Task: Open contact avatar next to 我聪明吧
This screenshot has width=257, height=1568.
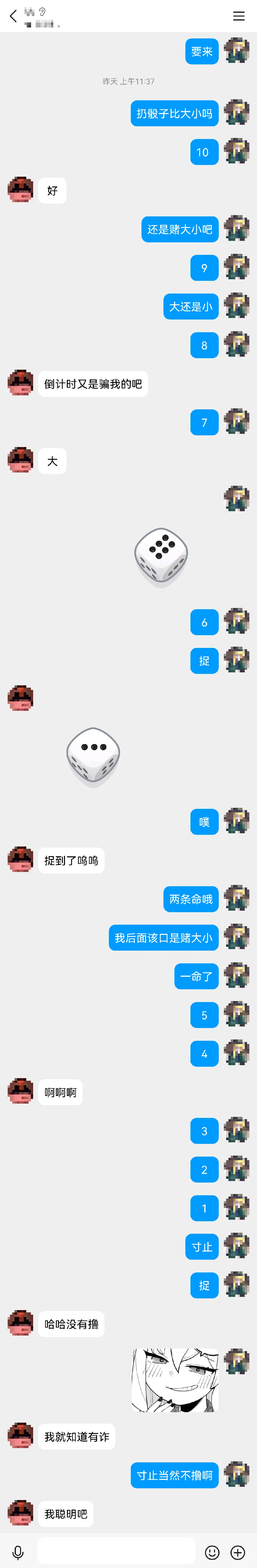Action: pos(21,1513)
